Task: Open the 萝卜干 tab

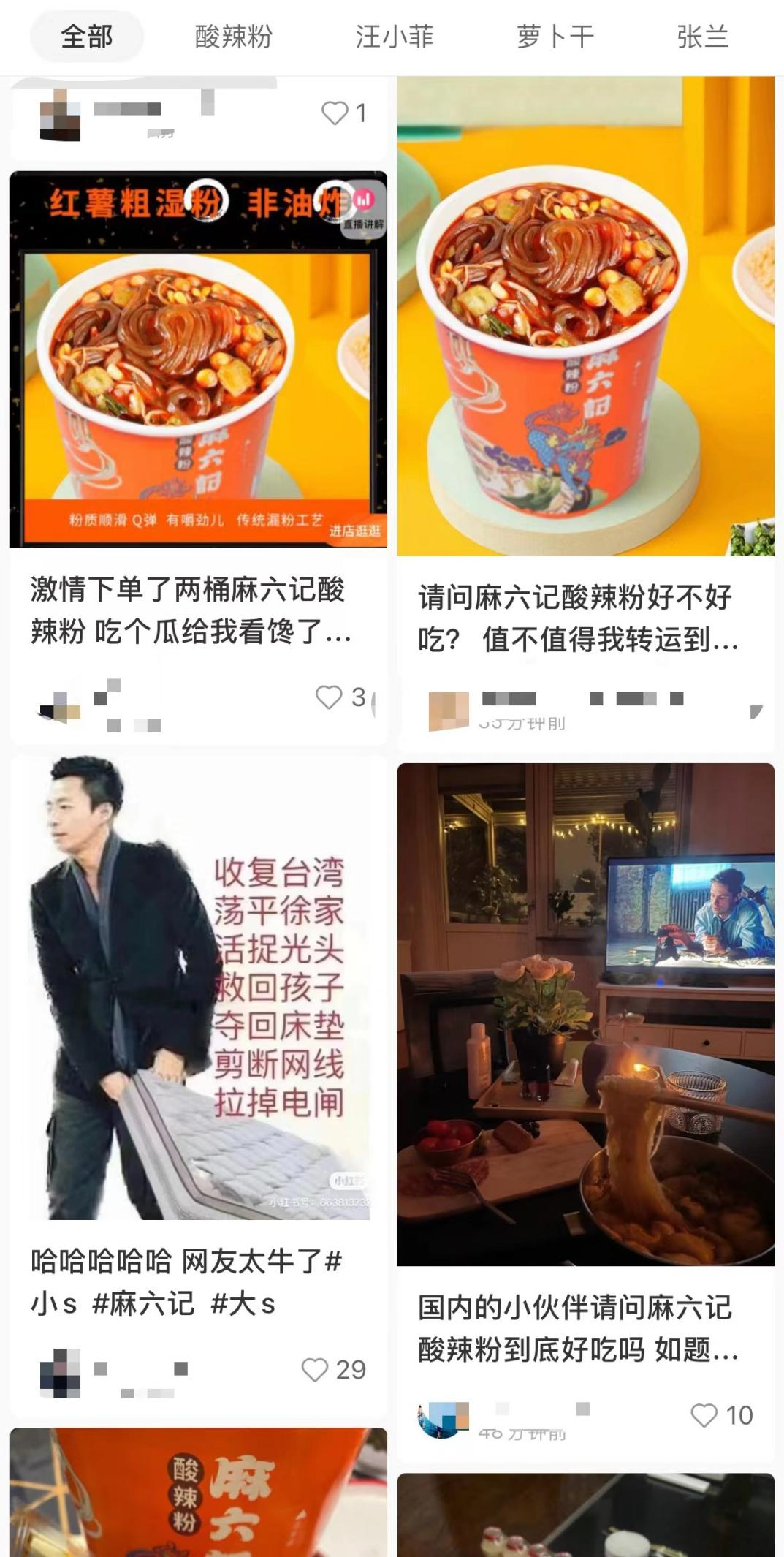Action: pyautogui.click(x=555, y=37)
